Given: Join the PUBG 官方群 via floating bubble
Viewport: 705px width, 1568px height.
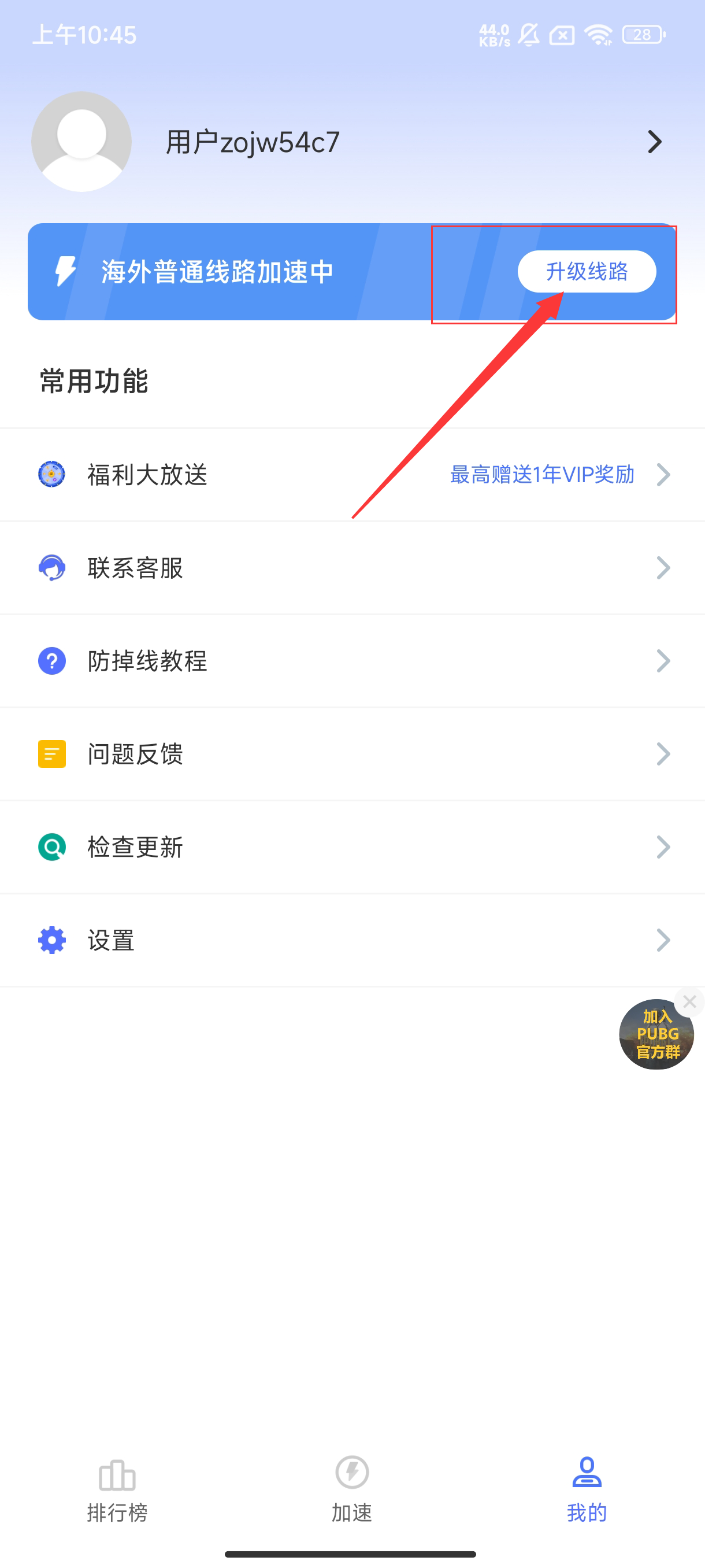Looking at the screenshot, I should [x=656, y=1035].
